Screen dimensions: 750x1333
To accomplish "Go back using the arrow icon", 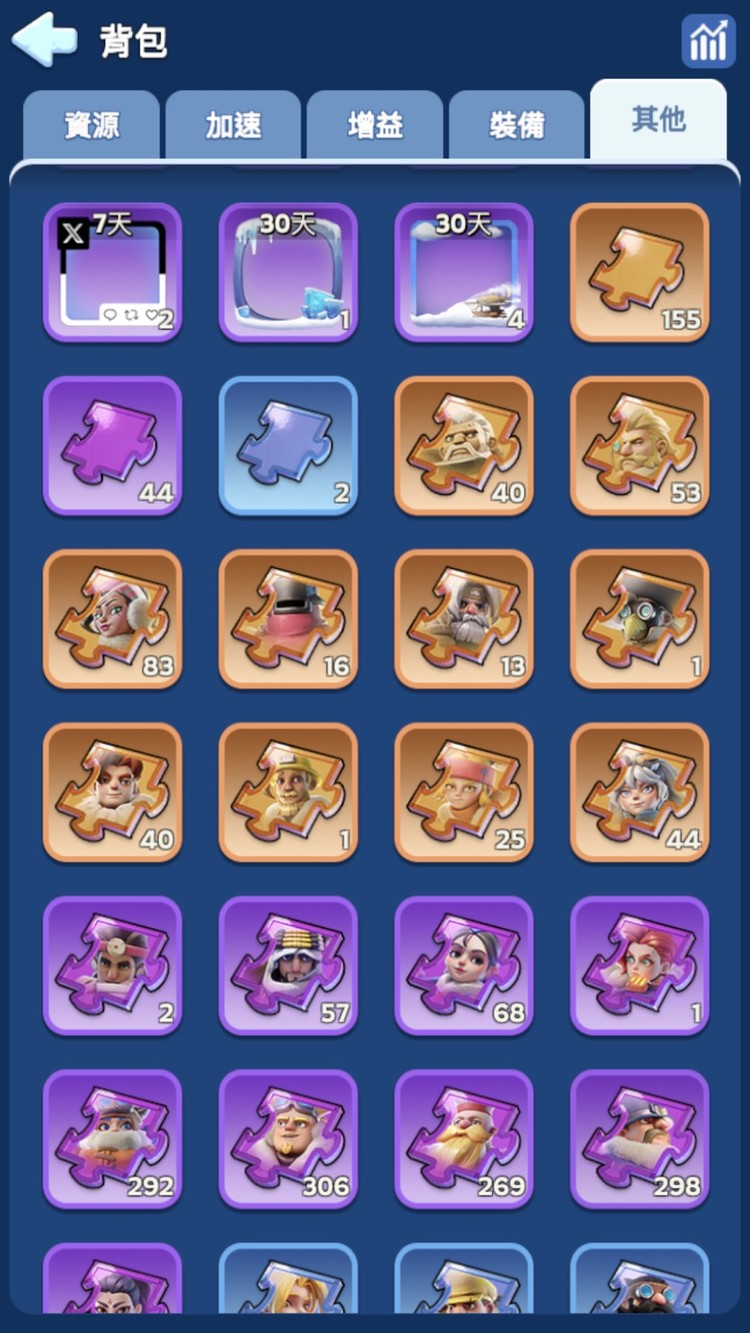I will point(44,40).
